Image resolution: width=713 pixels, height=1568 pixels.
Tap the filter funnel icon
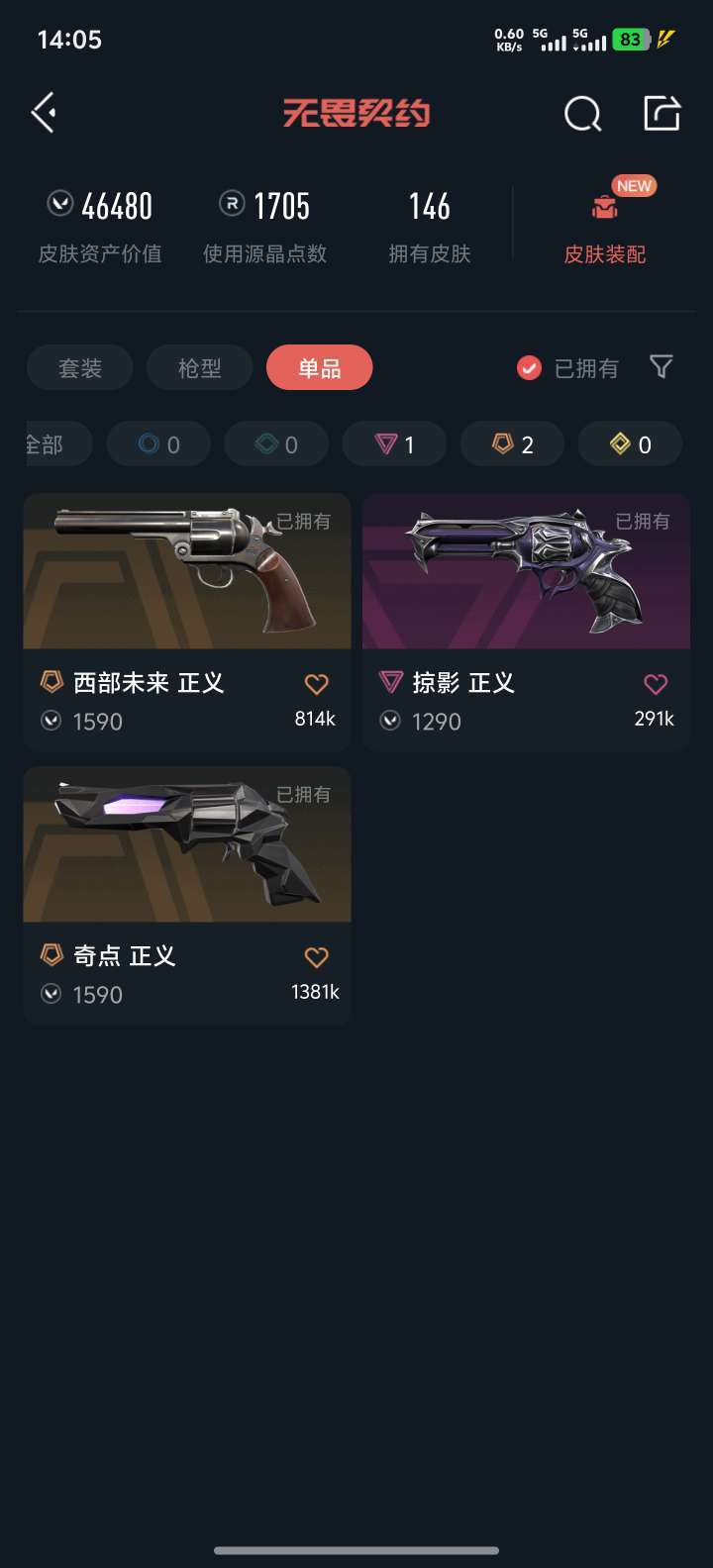662,367
